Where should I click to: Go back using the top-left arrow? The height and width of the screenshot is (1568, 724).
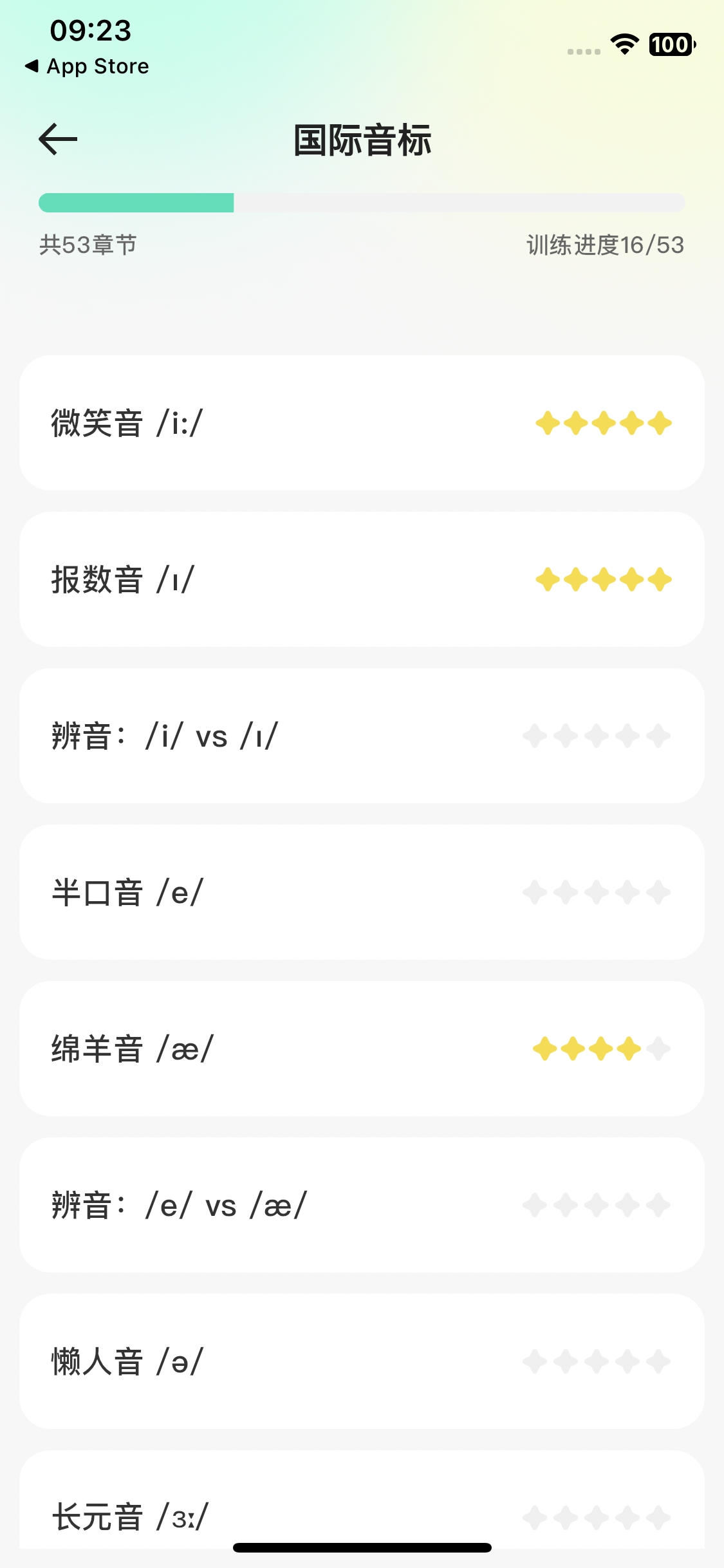[58, 139]
